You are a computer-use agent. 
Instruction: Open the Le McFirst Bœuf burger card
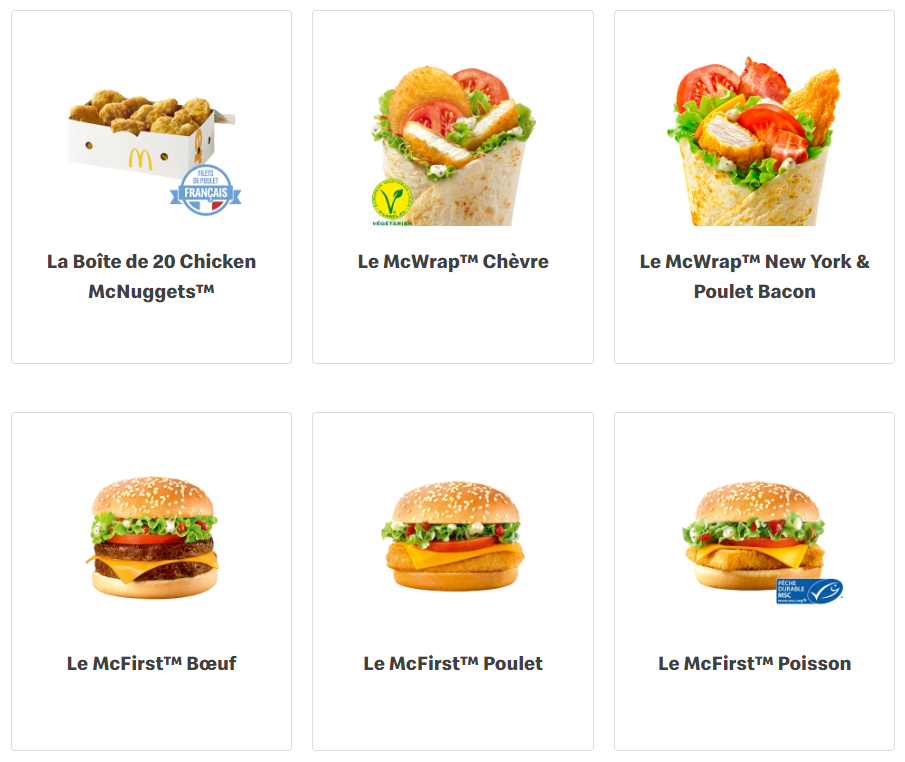coord(151,581)
